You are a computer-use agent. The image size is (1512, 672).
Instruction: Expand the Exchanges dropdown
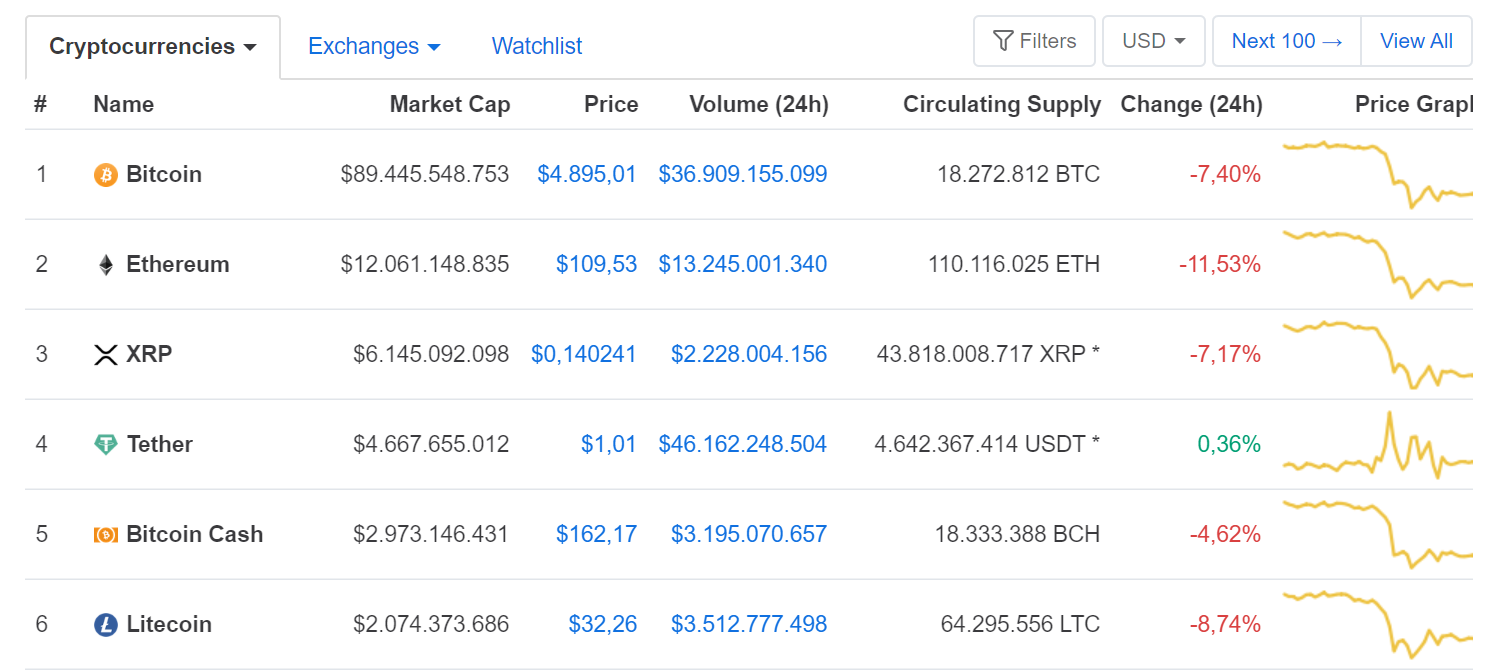pyautogui.click(x=374, y=47)
